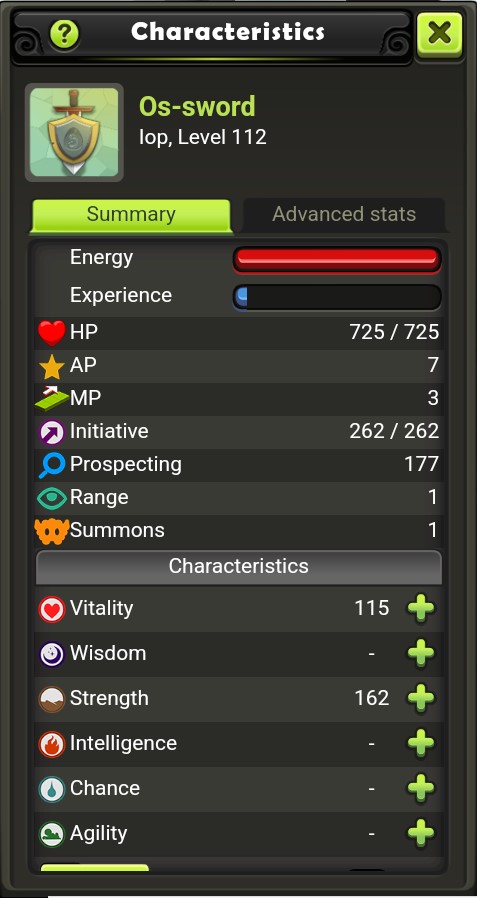Increase Strength with the plus button
Image resolution: width=477 pixels, height=898 pixels.
[421, 698]
